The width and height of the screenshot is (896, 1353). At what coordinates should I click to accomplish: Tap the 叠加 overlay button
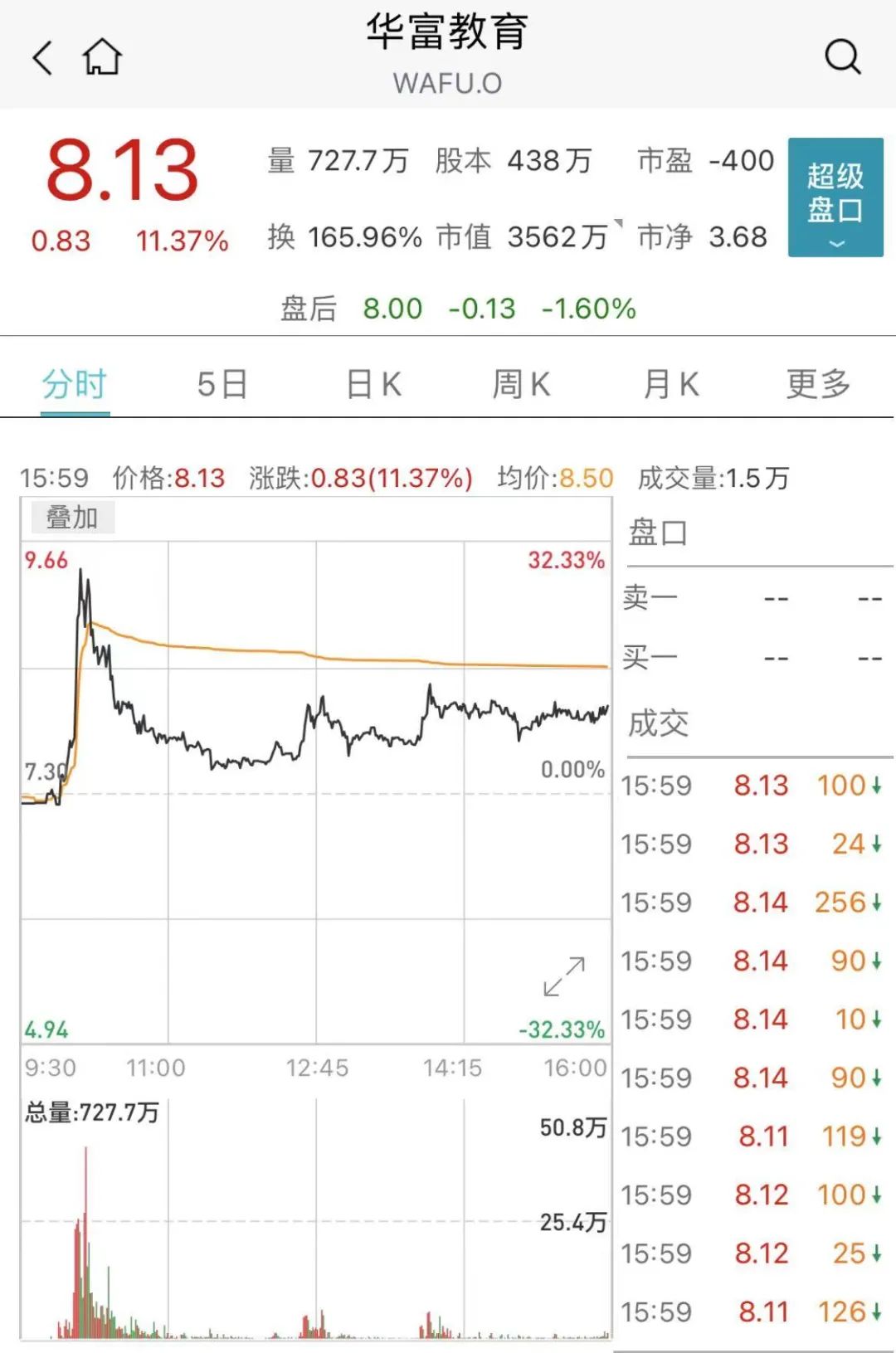pos(72,518)
